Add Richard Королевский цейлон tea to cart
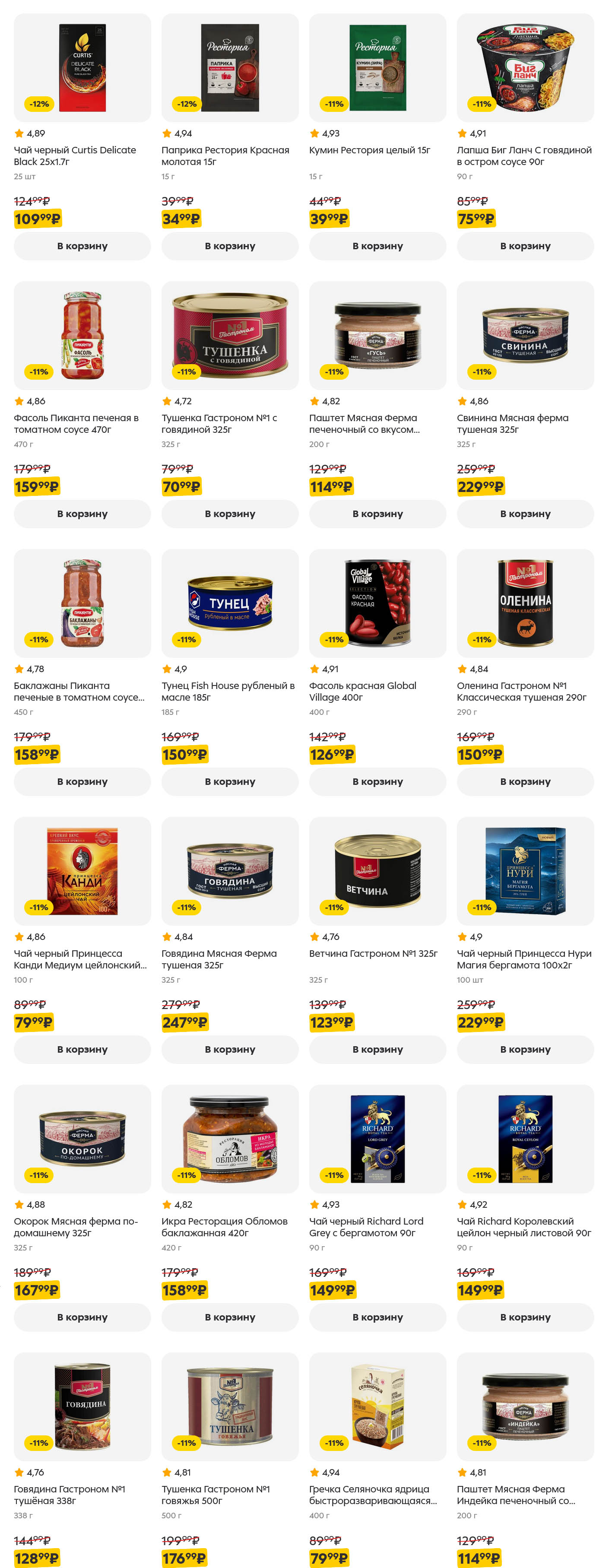The image size is (596, 1568). point(525,1317)
